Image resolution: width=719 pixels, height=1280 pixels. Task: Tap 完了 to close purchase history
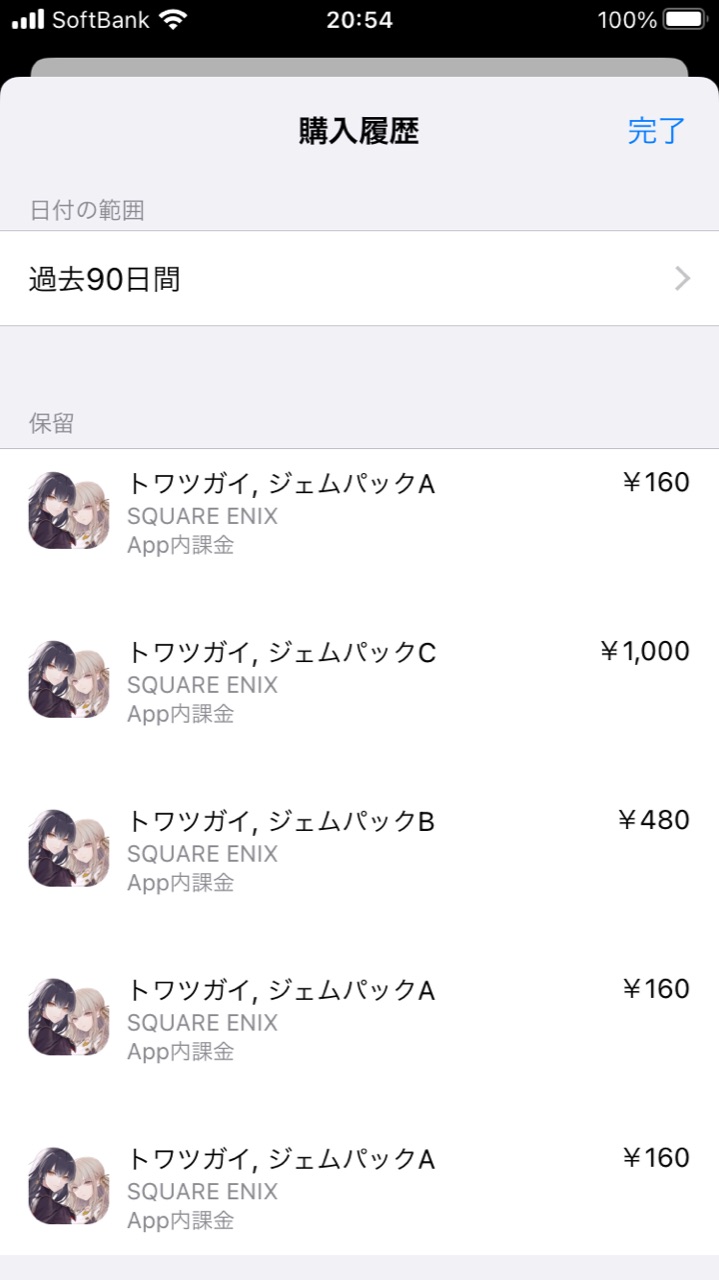(x=656, y=131)
